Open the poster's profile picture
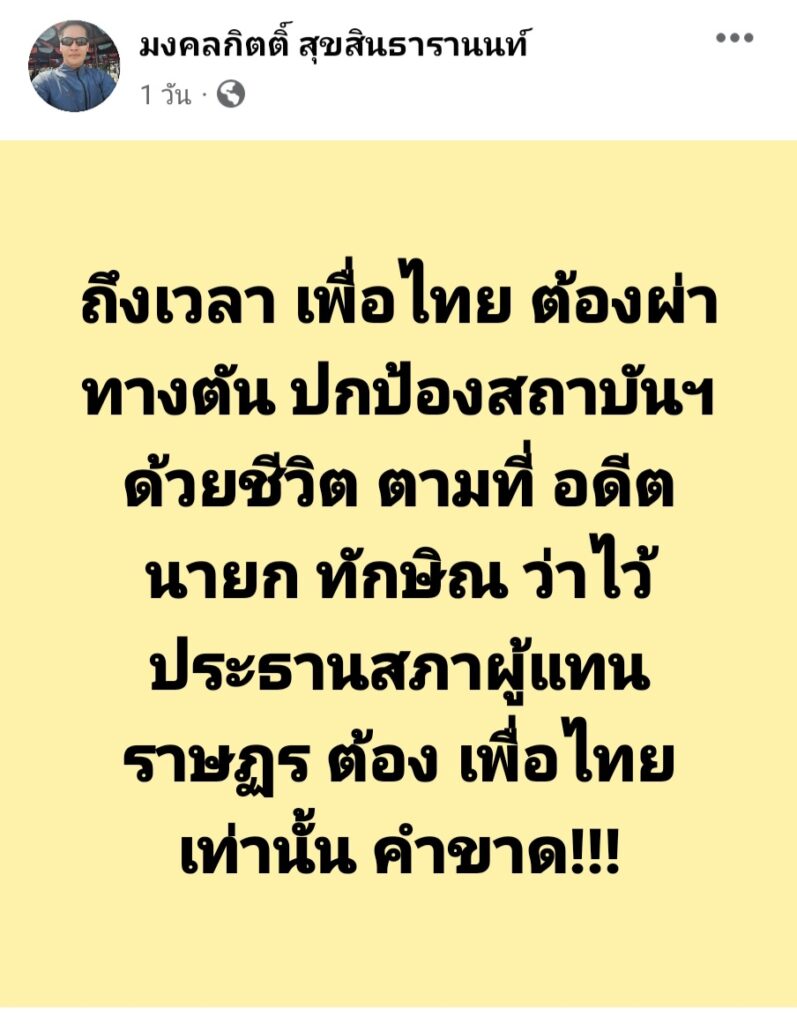This screenshot has width=797, height=1024. (74, 66)
